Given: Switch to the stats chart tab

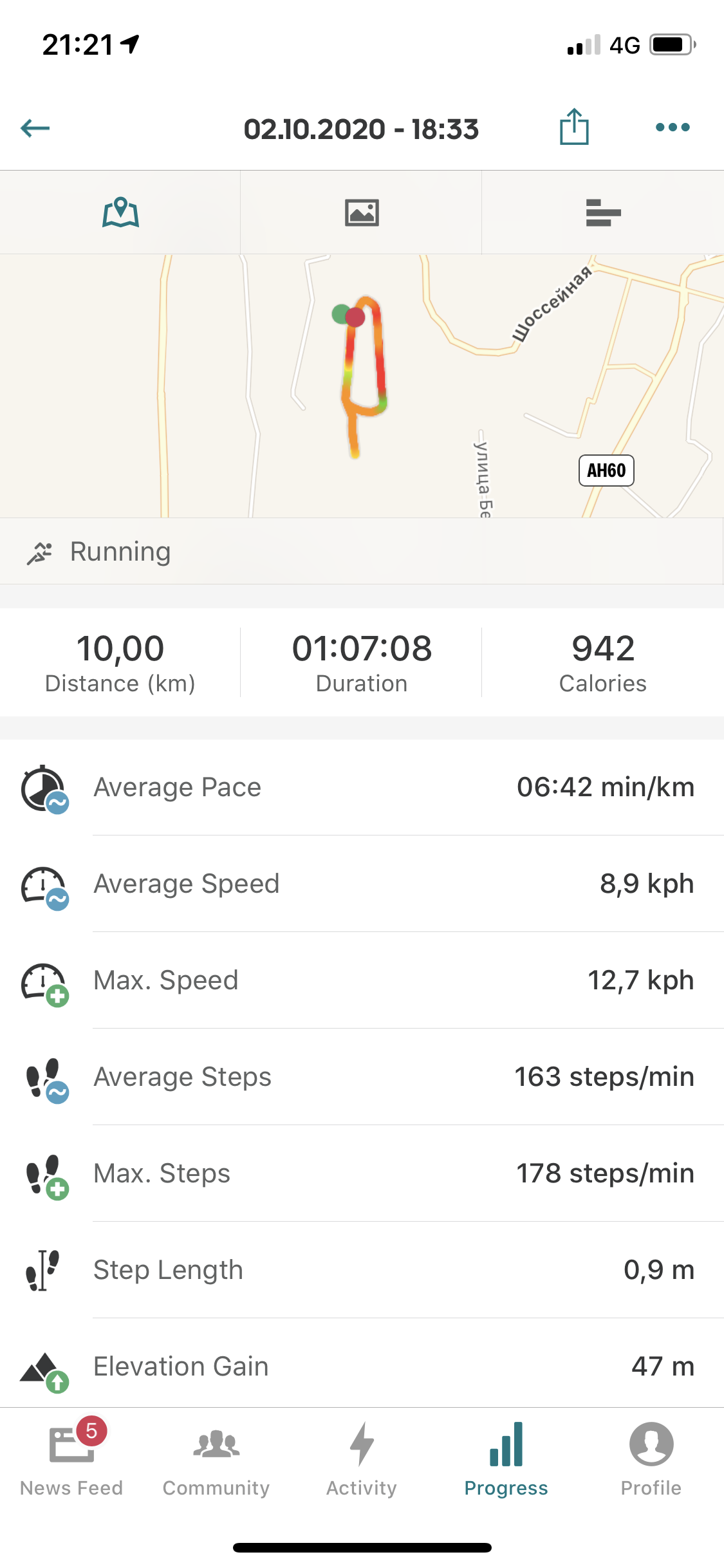Looking at the screenshot, I should click(603, 212).
